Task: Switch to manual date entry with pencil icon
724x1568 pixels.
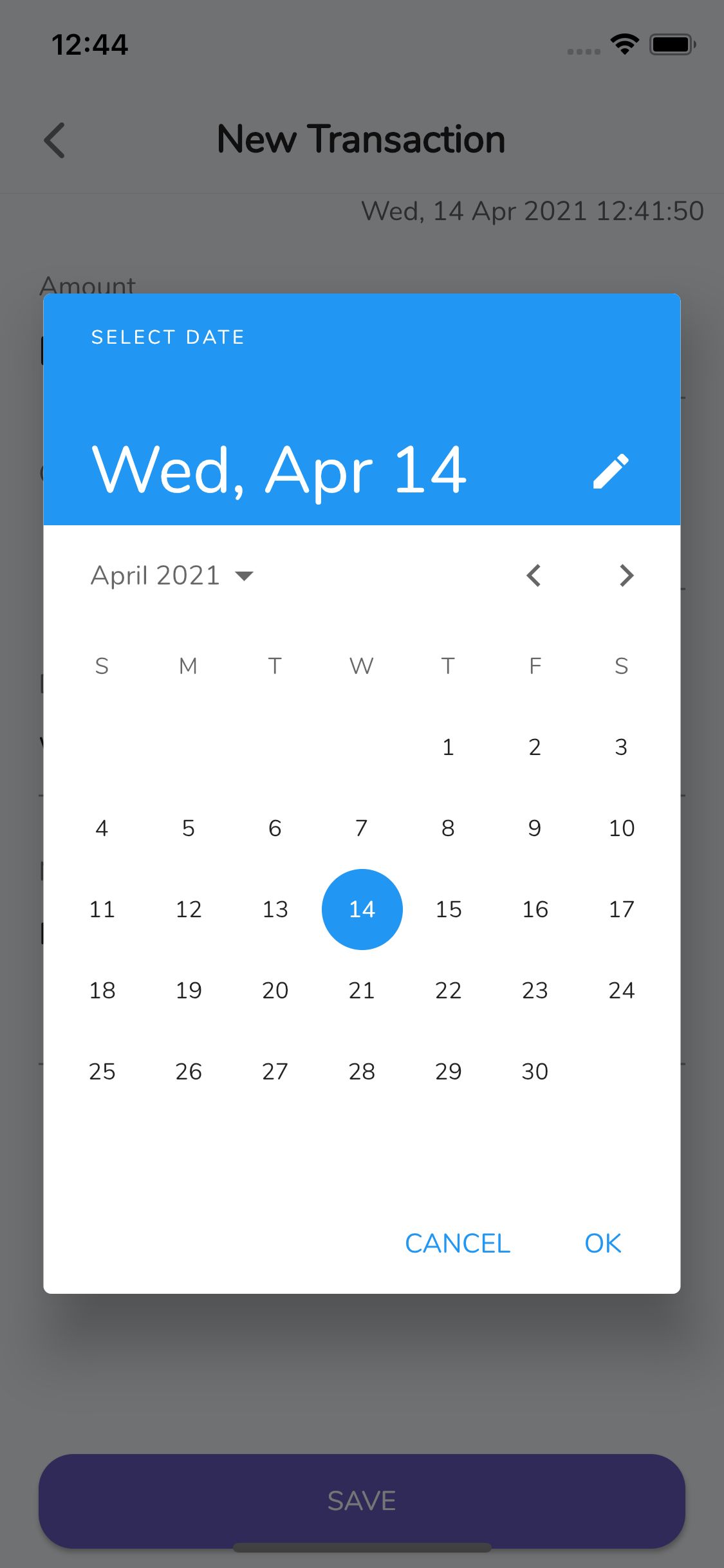Action: point(610,471)
